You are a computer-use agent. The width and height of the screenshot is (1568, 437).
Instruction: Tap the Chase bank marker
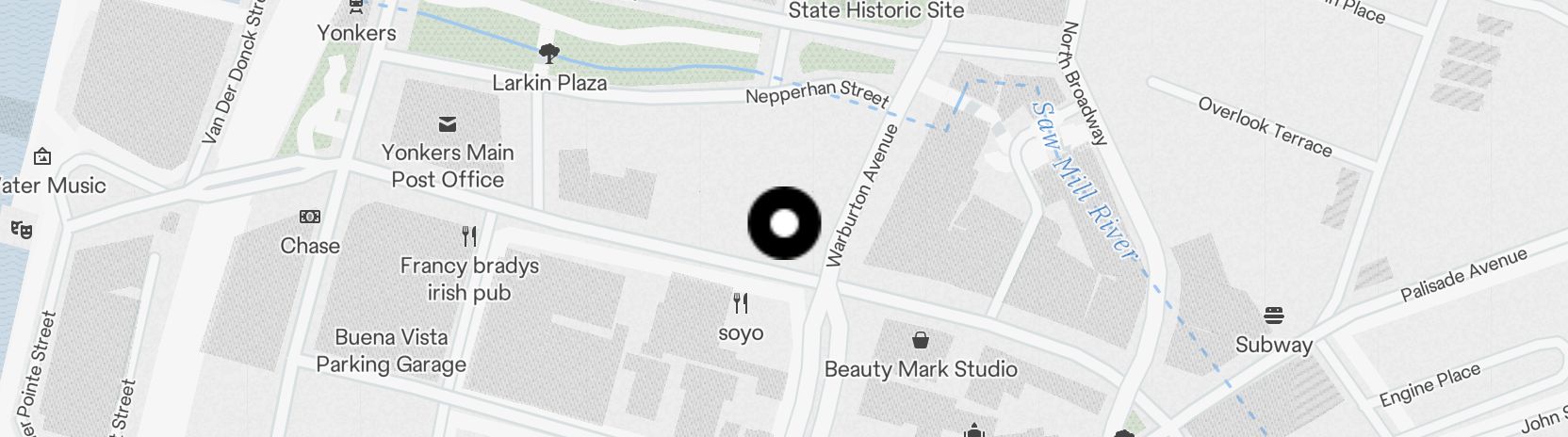310,217
